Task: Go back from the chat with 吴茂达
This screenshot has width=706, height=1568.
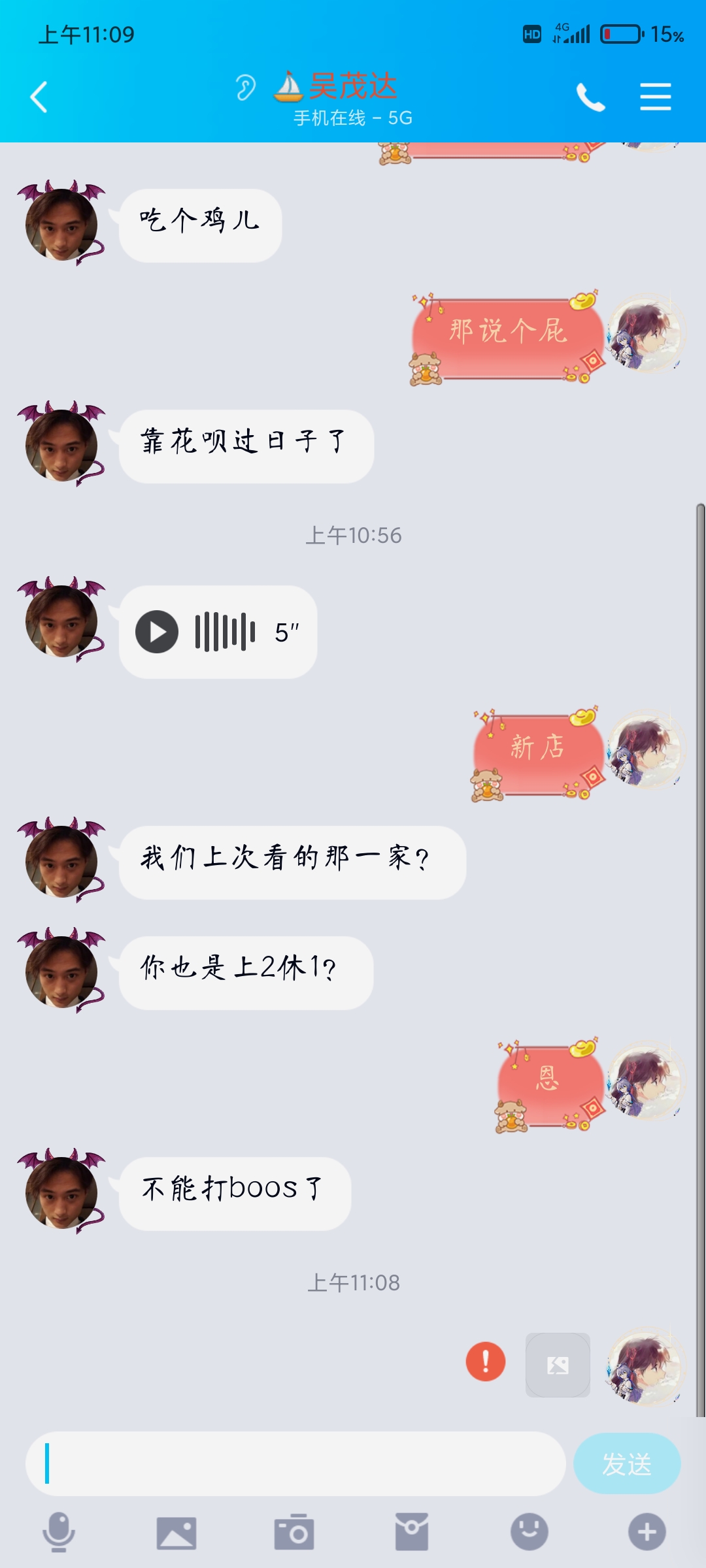Action: tap(39, 97)
